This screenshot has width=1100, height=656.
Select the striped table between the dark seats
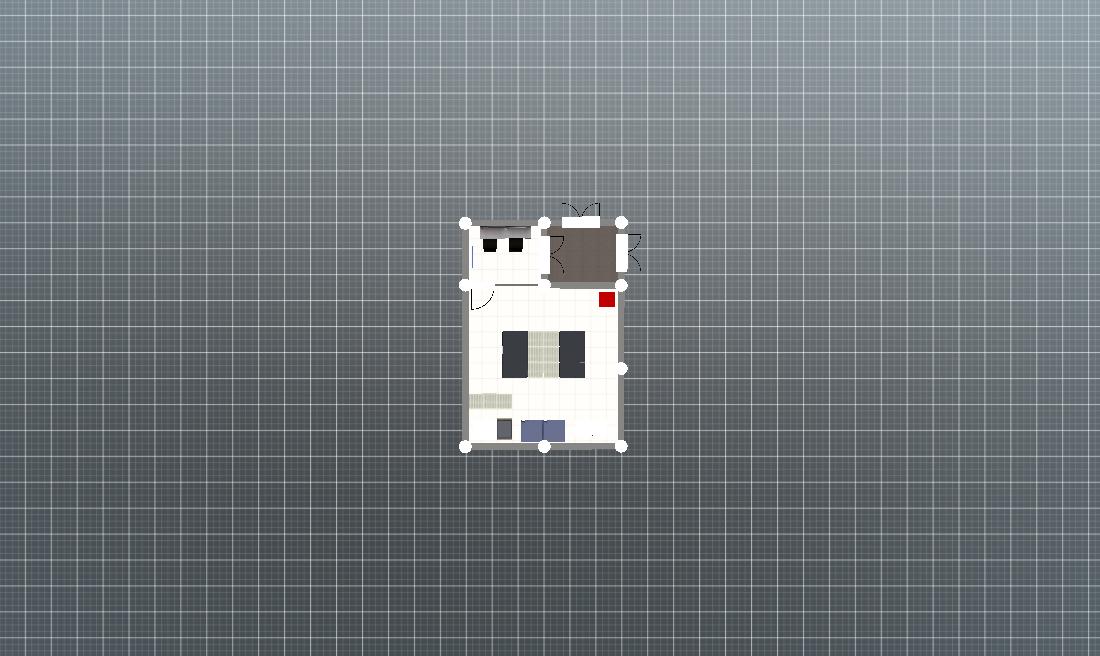[x=543, y=354]
